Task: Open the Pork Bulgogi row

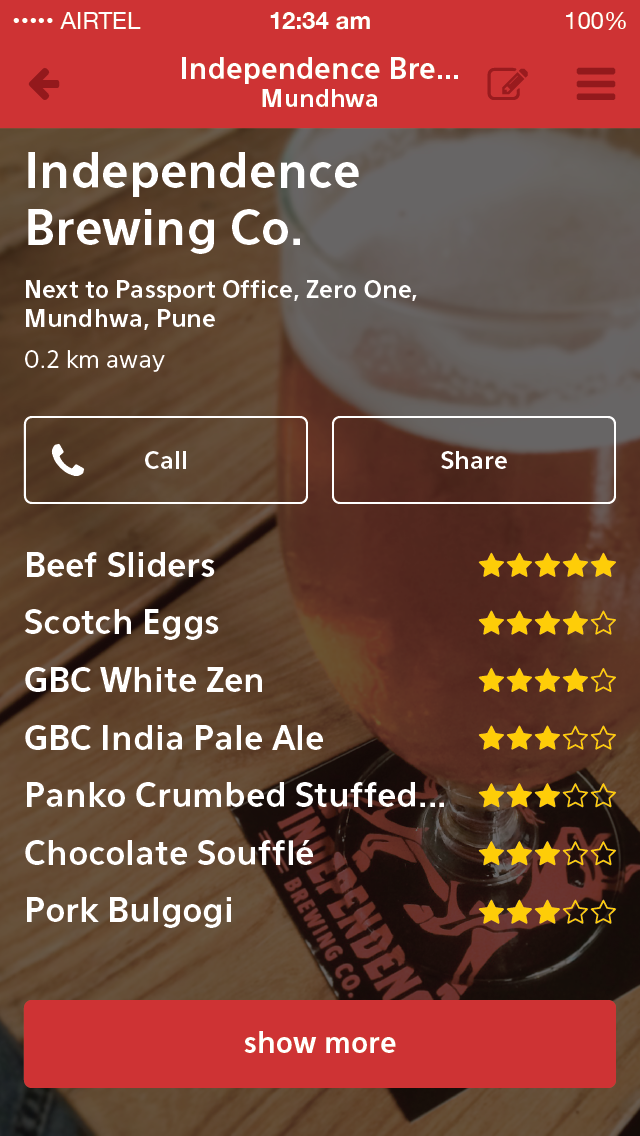Action: pyautogui.click(x=129, y=911)
